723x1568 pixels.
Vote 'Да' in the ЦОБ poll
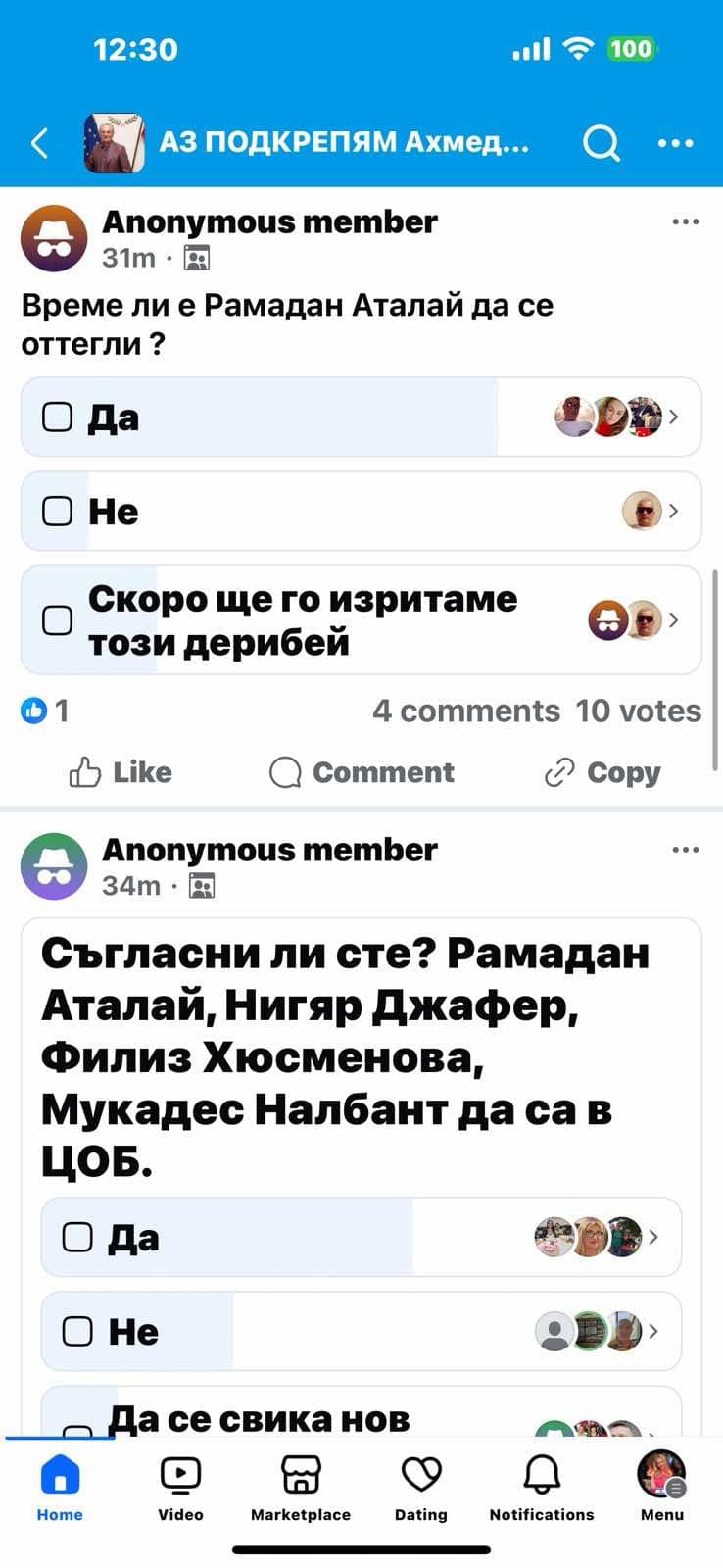pos(78,1238)
